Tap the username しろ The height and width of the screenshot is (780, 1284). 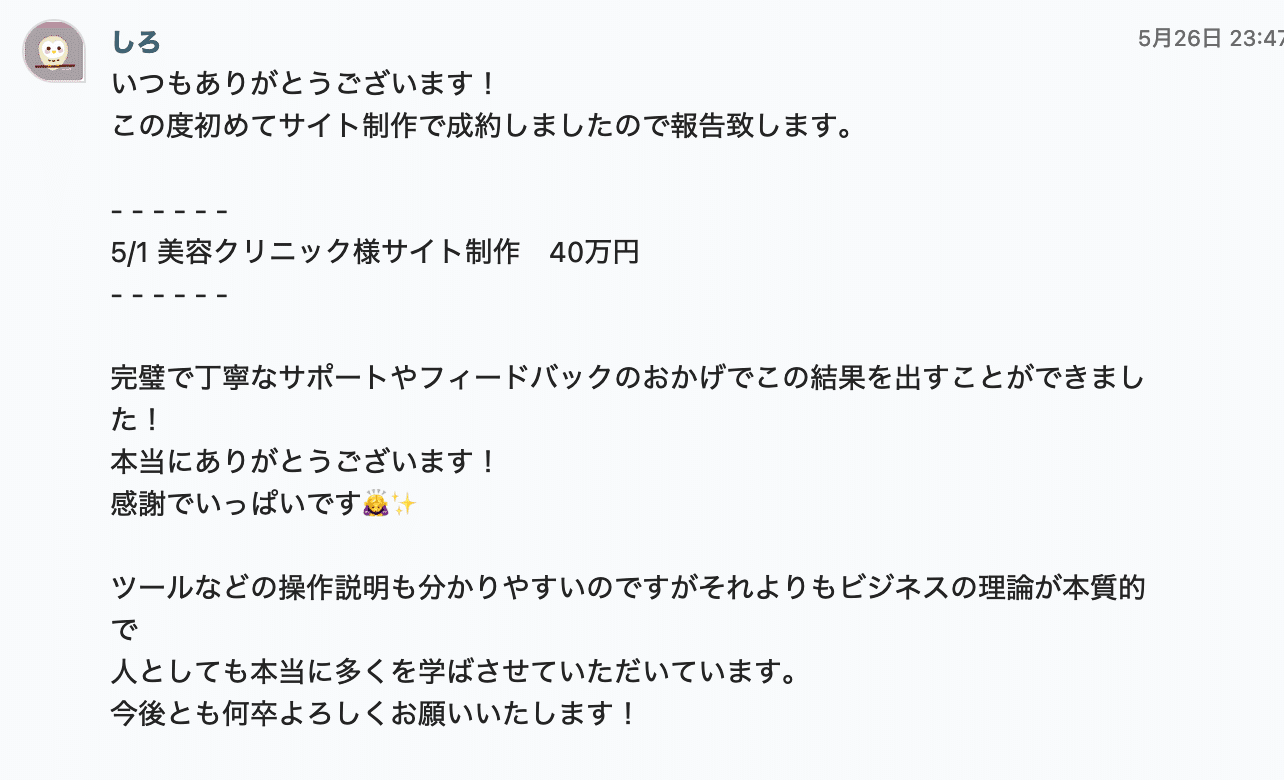pyautogui.click(x=136, y=42)
